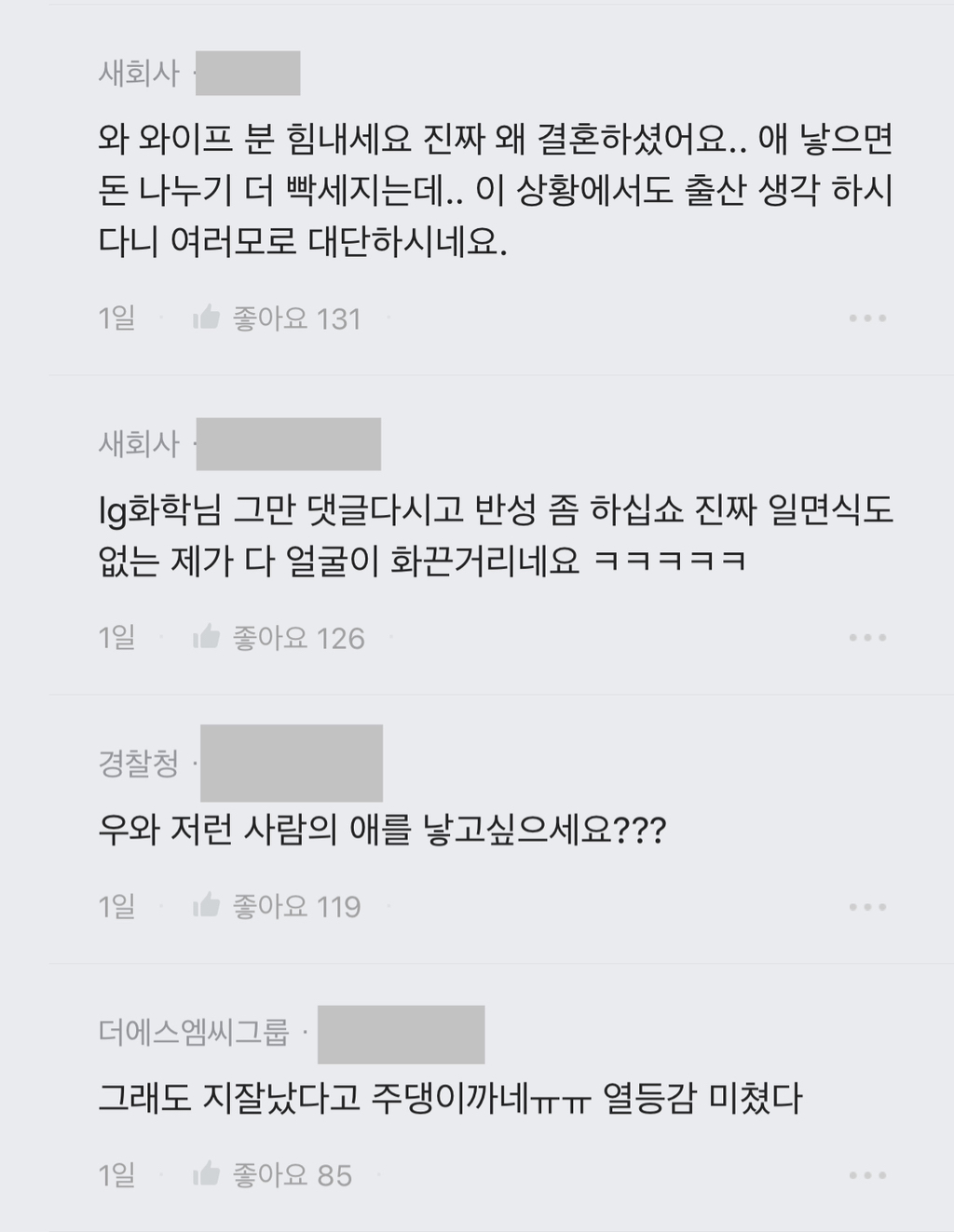Viewport: 954px width, 1232px height.
Task: Open more options on the 경찰청 comment
Action: [x=867, y=906]
